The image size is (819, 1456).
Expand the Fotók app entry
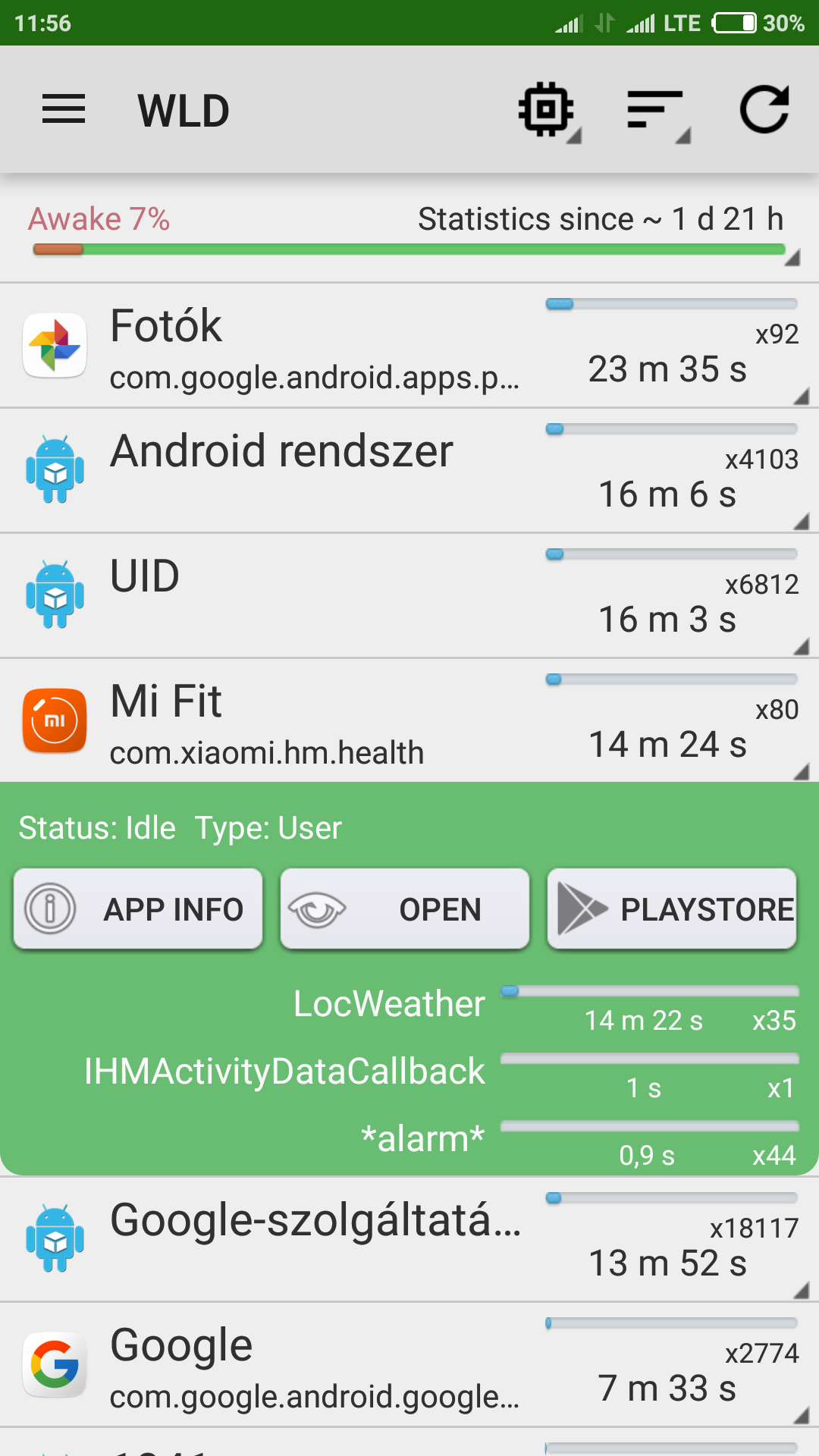point(409,346)
